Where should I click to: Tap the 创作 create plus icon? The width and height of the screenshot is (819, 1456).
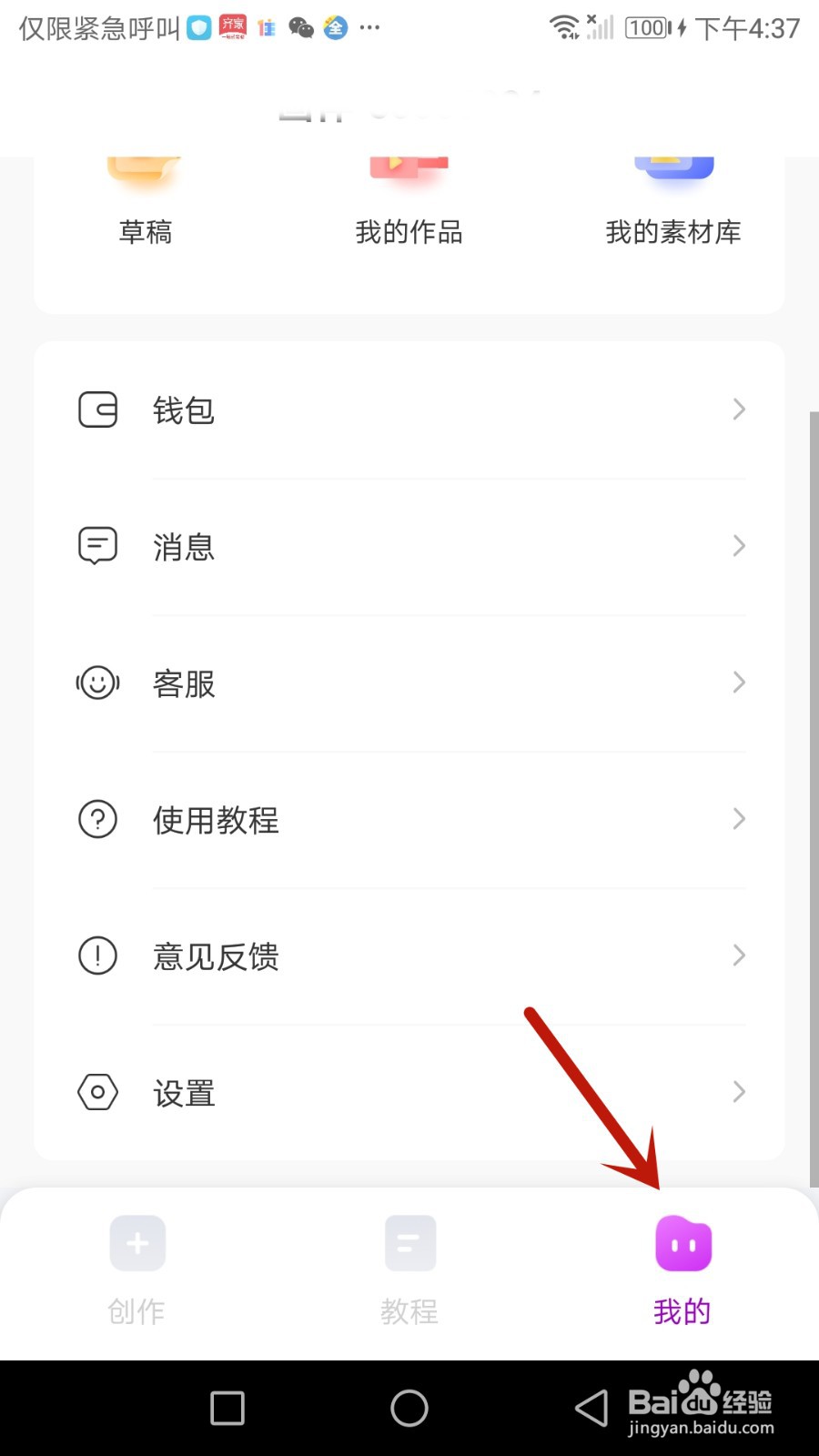[x=136, y=1242]
